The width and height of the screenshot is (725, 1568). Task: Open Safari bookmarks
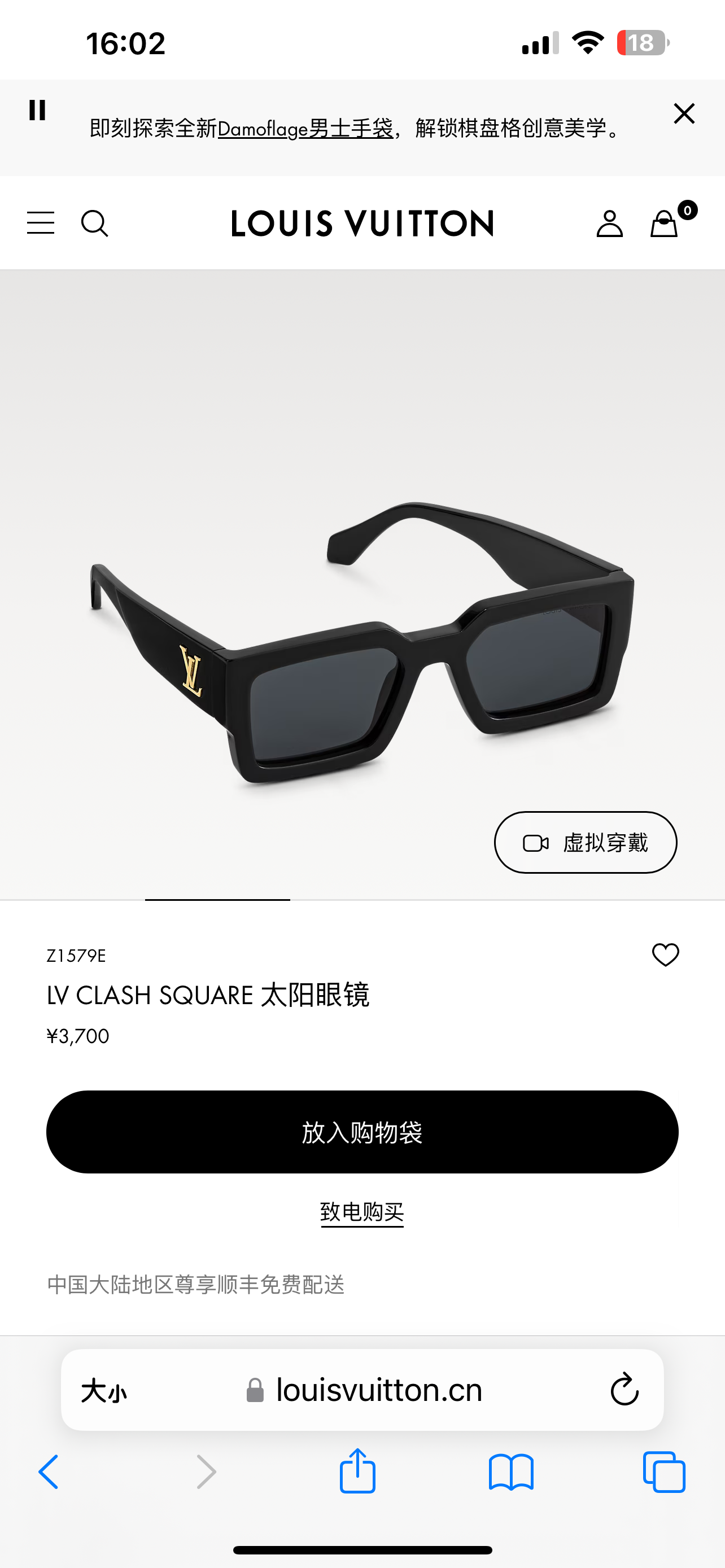(x=511, y=1472)
